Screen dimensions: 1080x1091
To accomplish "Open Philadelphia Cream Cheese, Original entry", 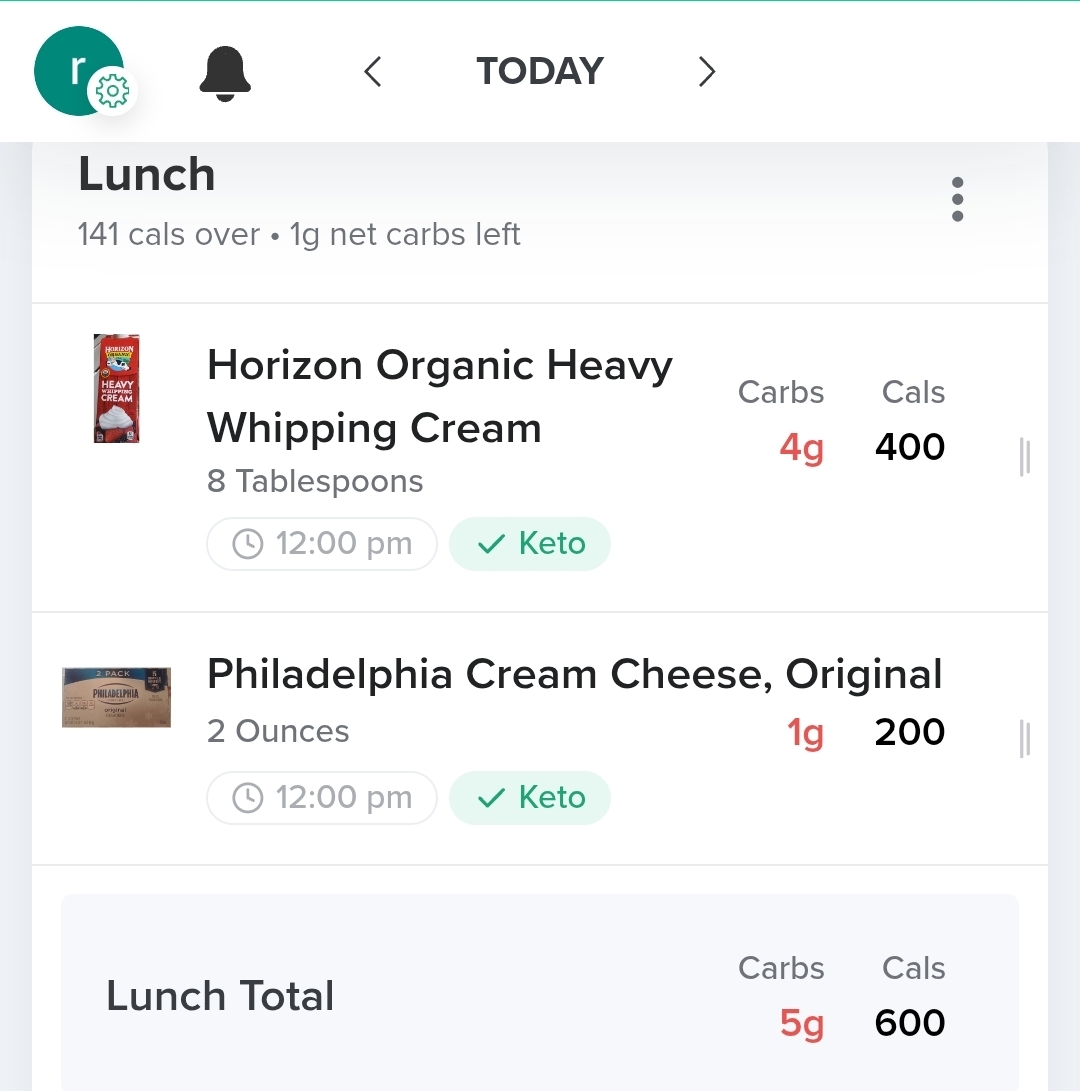I will [x=574, y=675].
